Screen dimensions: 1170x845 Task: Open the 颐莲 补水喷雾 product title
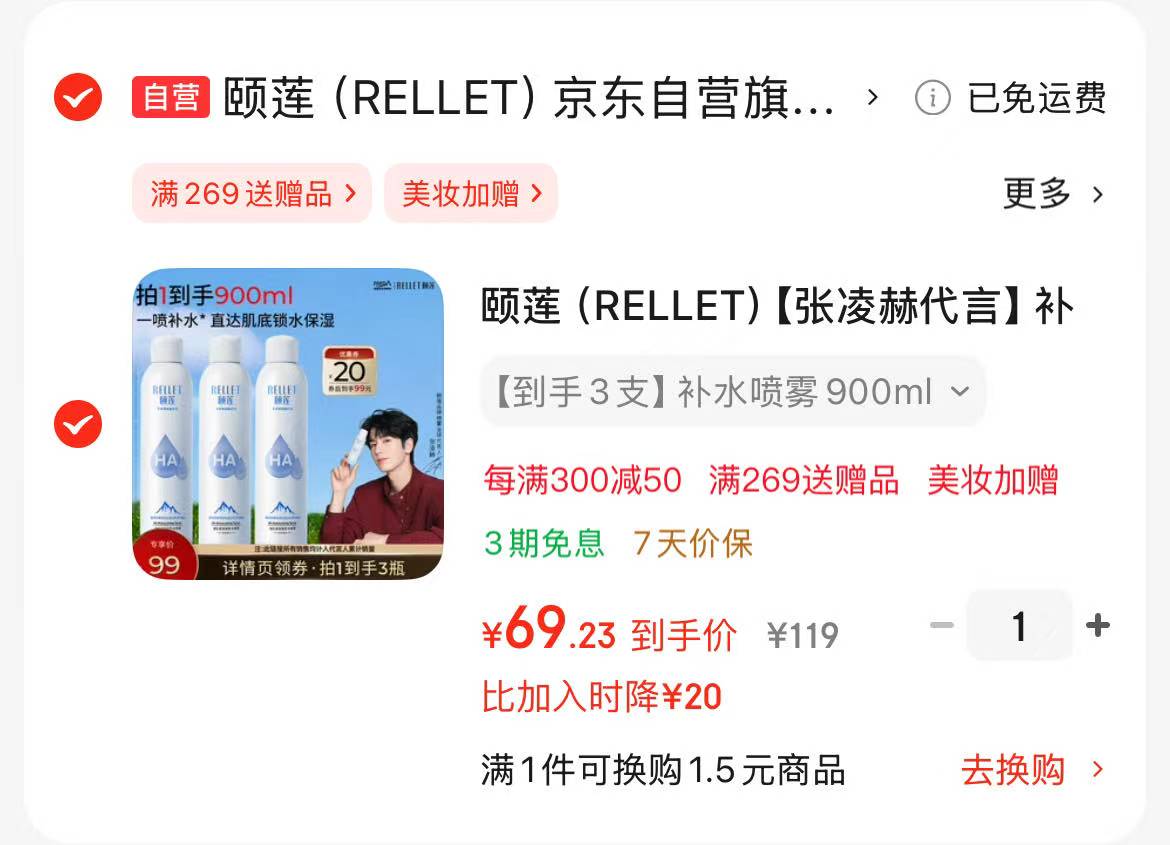click(777, 307)
